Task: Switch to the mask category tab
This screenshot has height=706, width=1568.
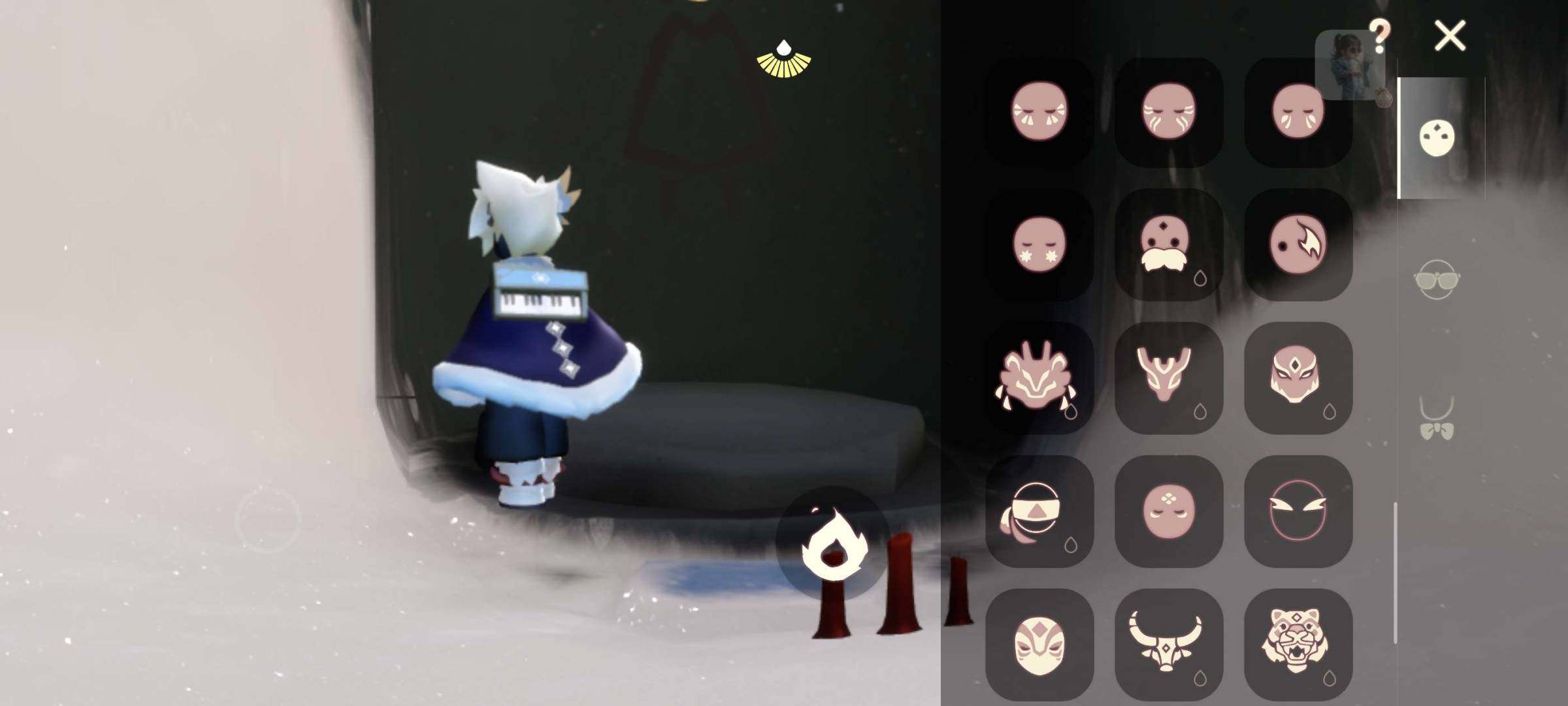Action: (x=1437, y=138)
